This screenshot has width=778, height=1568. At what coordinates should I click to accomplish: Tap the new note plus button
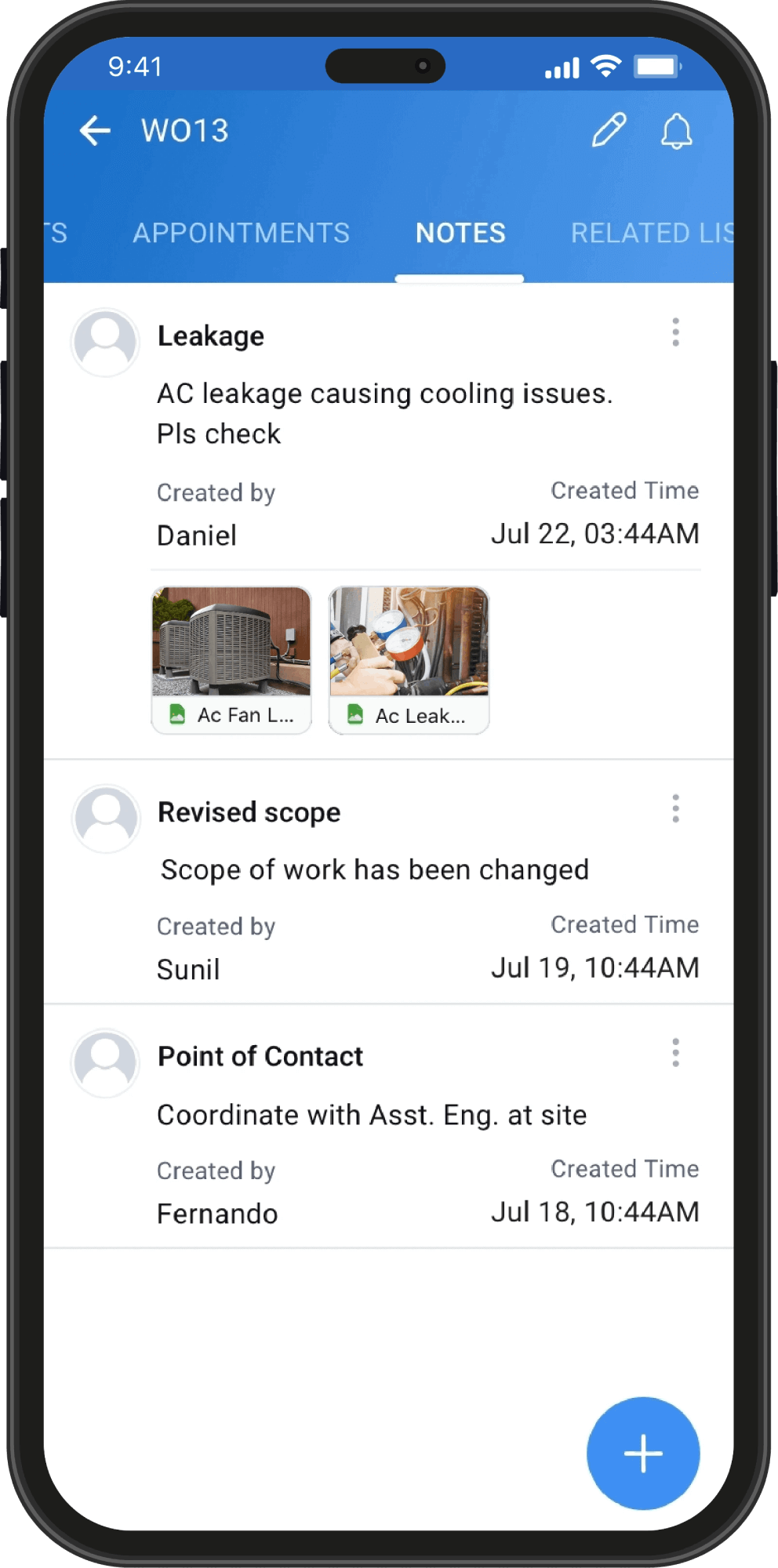[x=642, y=1454]
